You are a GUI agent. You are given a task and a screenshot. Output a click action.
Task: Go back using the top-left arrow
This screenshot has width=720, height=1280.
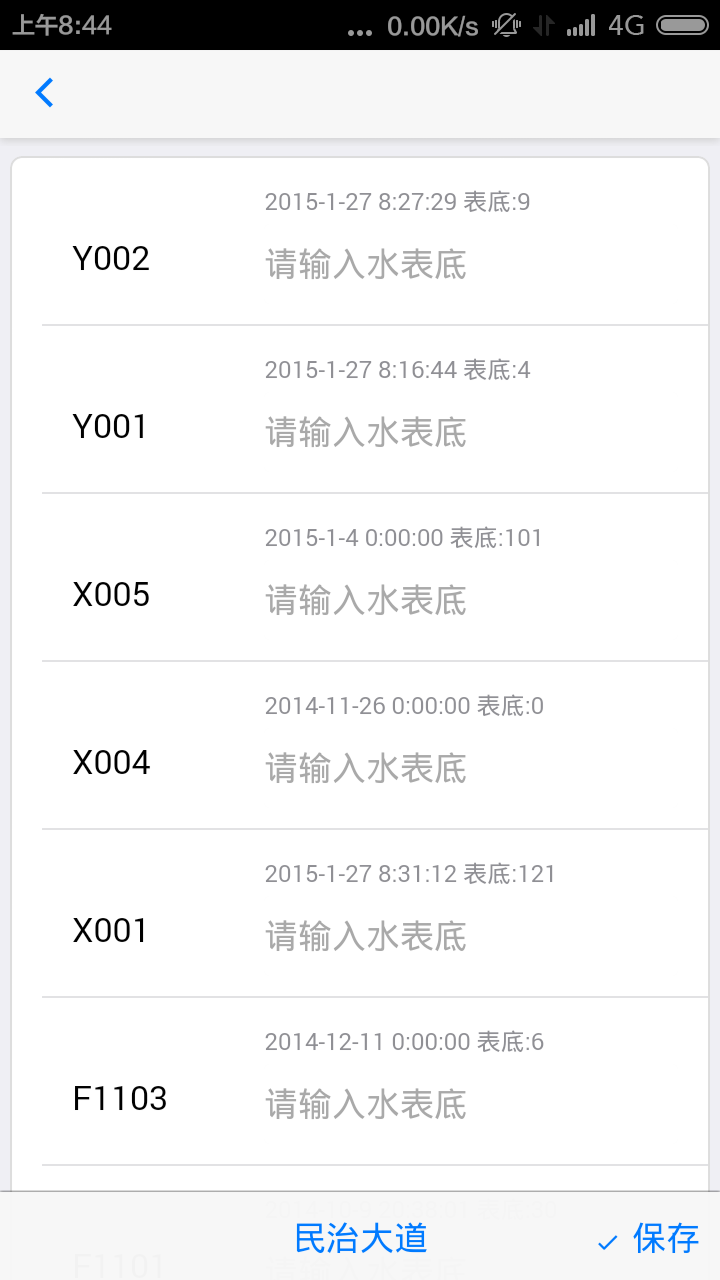(x=44, y=93)
